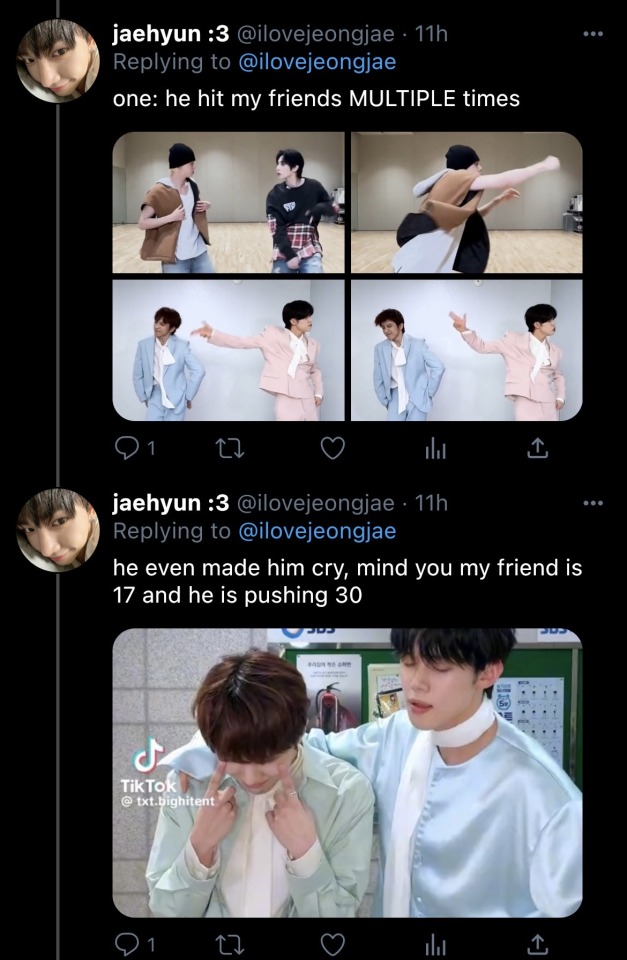This screenshot has width=627, height=960.
Task: Open the two dancers in studio photo
Action: pos(228,203)
